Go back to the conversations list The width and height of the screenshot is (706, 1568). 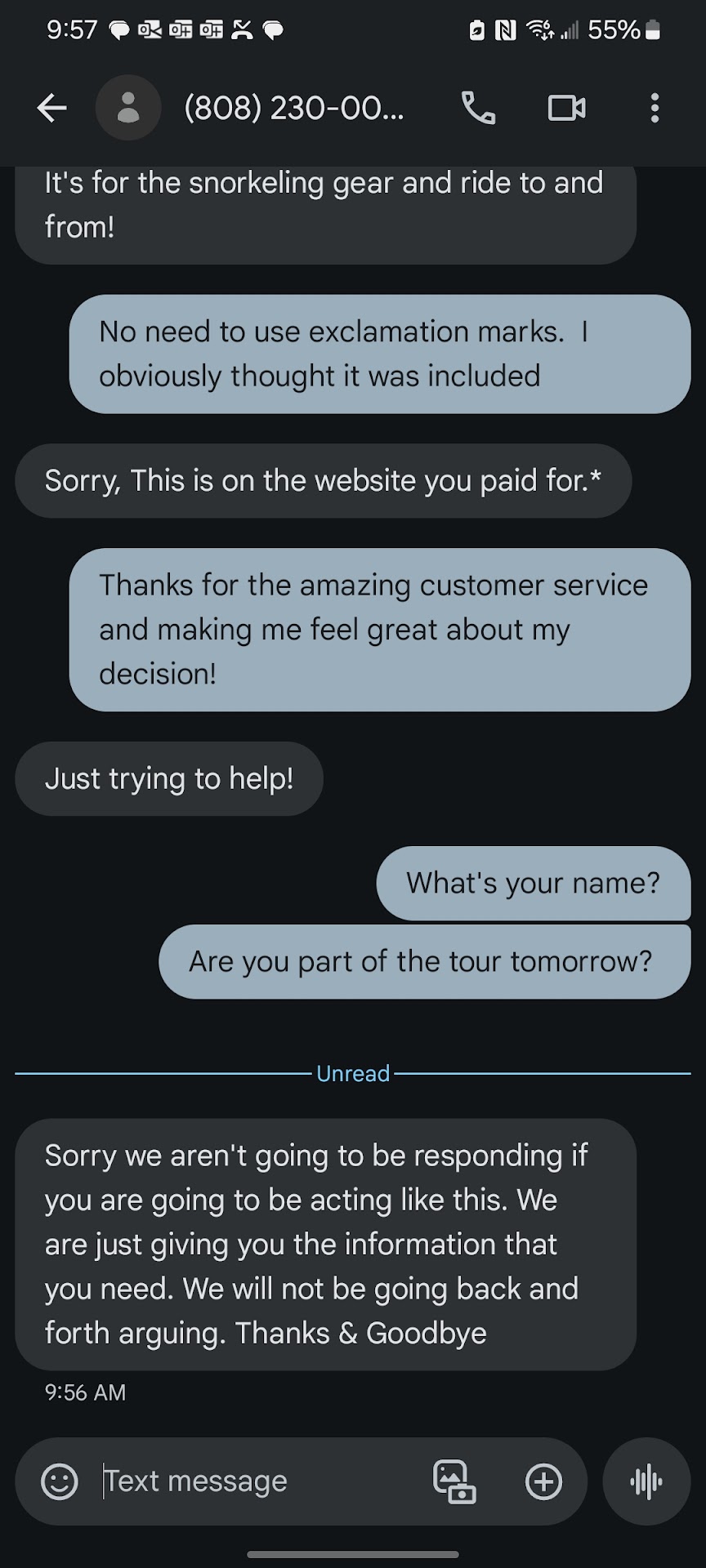[52, 108]
